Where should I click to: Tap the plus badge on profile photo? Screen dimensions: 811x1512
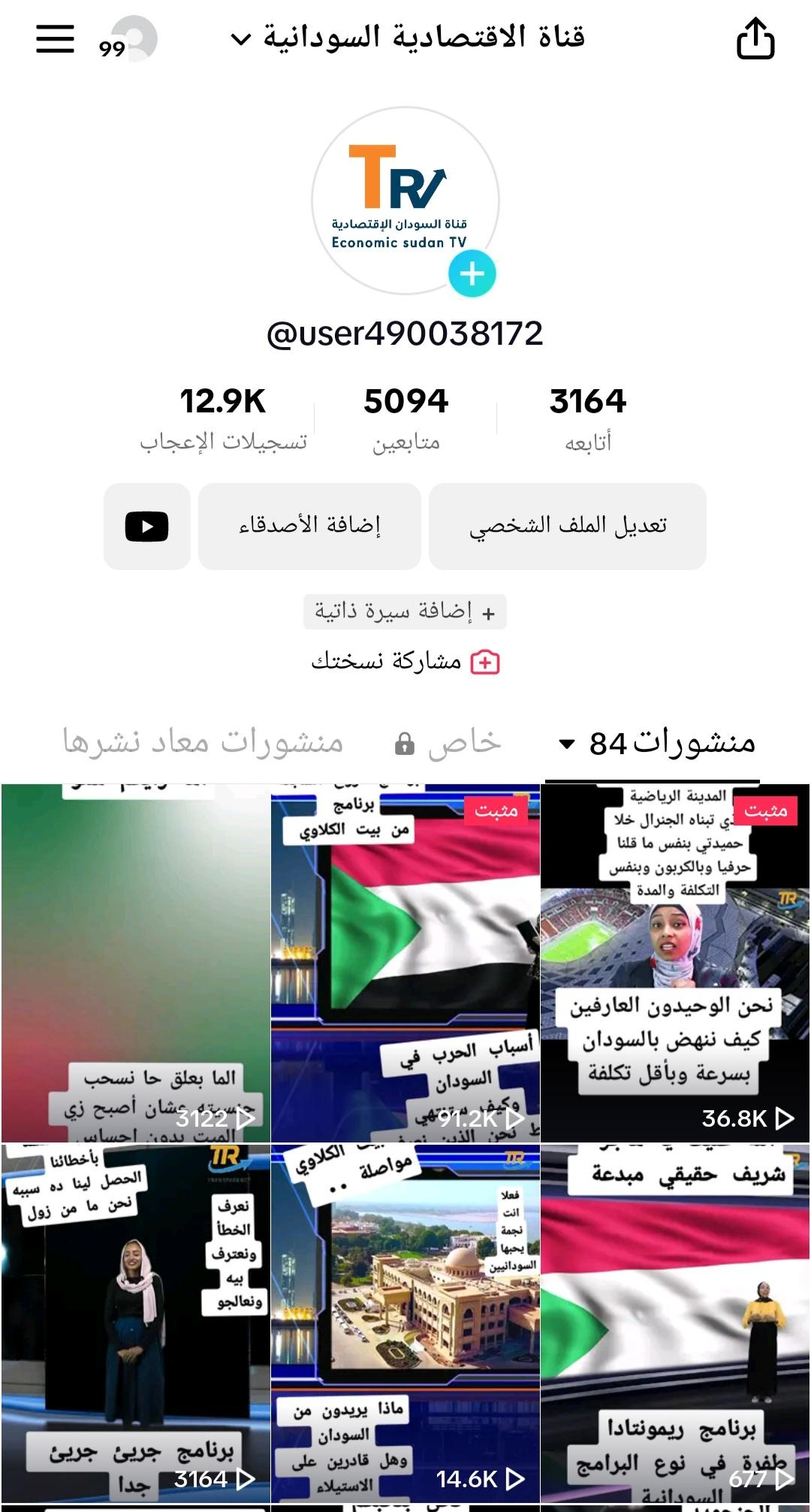pyautogui.click(x=472, y=274)
